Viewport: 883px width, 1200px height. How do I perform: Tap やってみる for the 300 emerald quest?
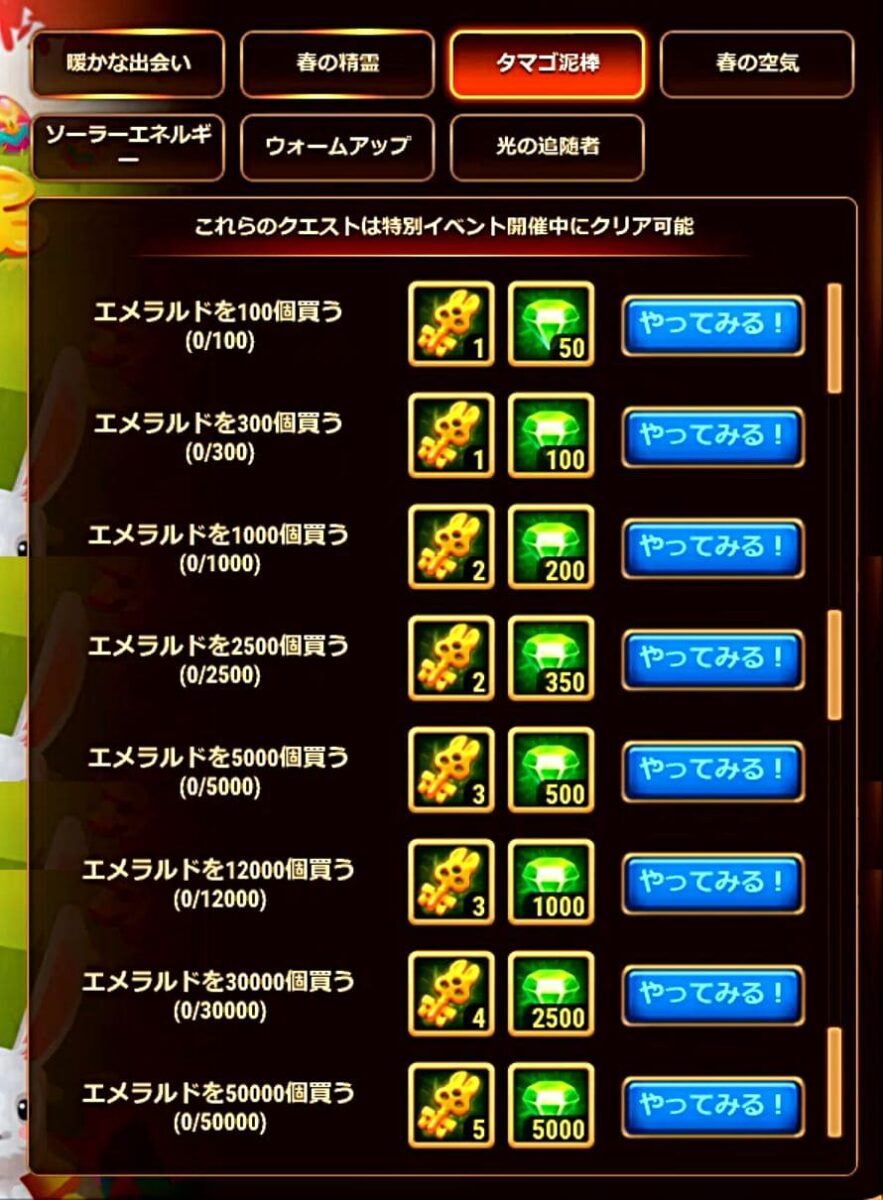click(712, 436)
